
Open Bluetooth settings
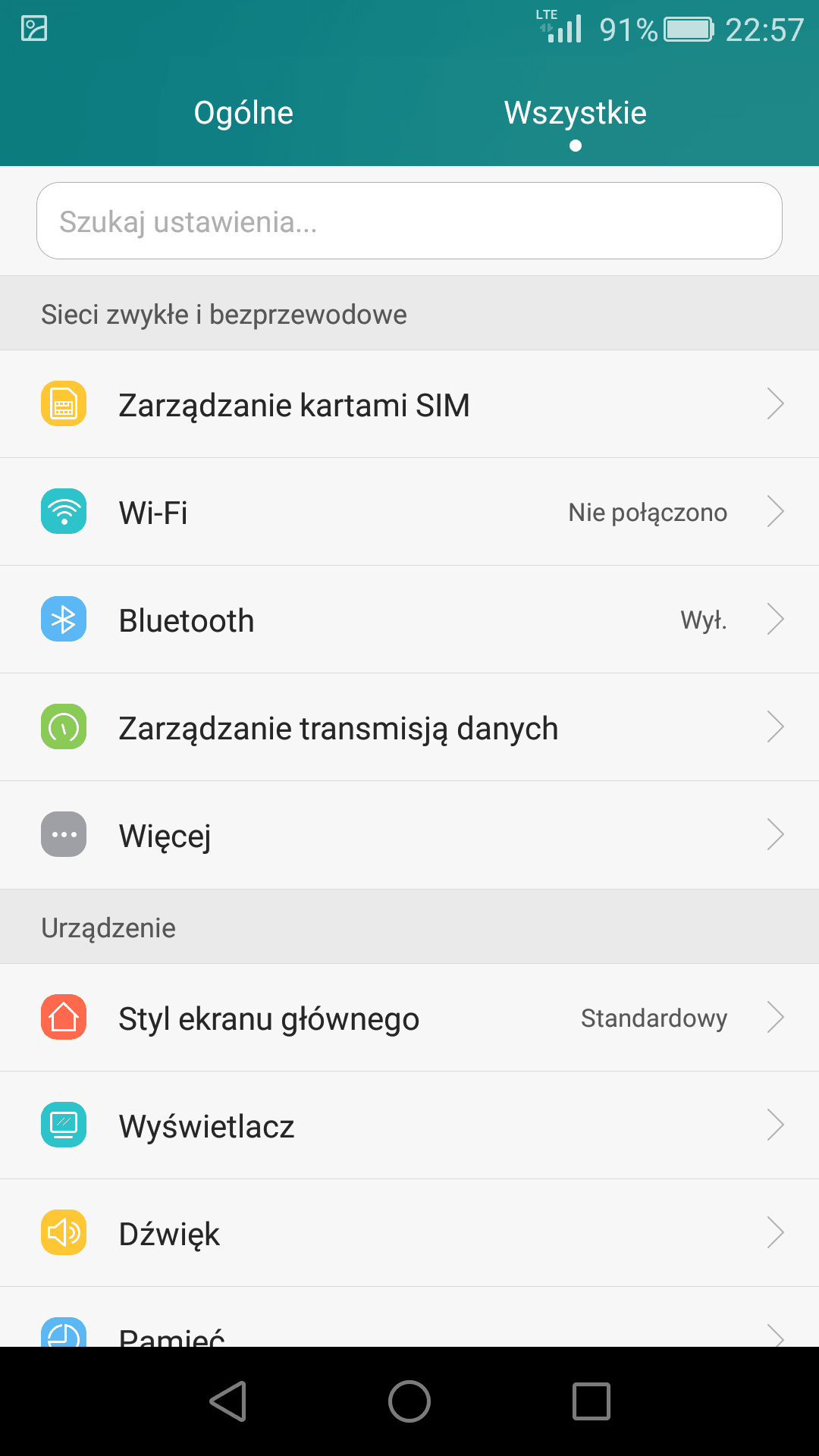(409, 620)
